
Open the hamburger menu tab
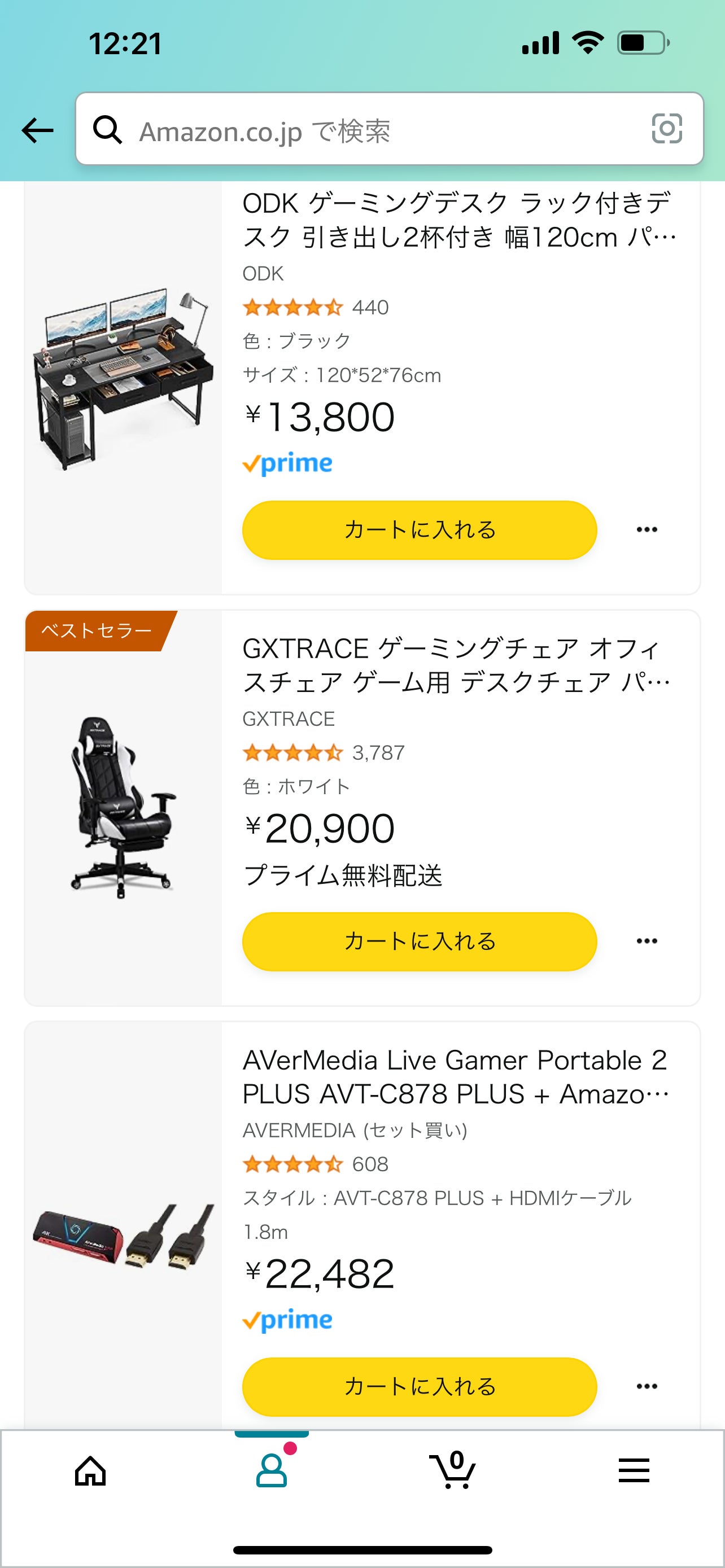click(x=634, y=1471)
